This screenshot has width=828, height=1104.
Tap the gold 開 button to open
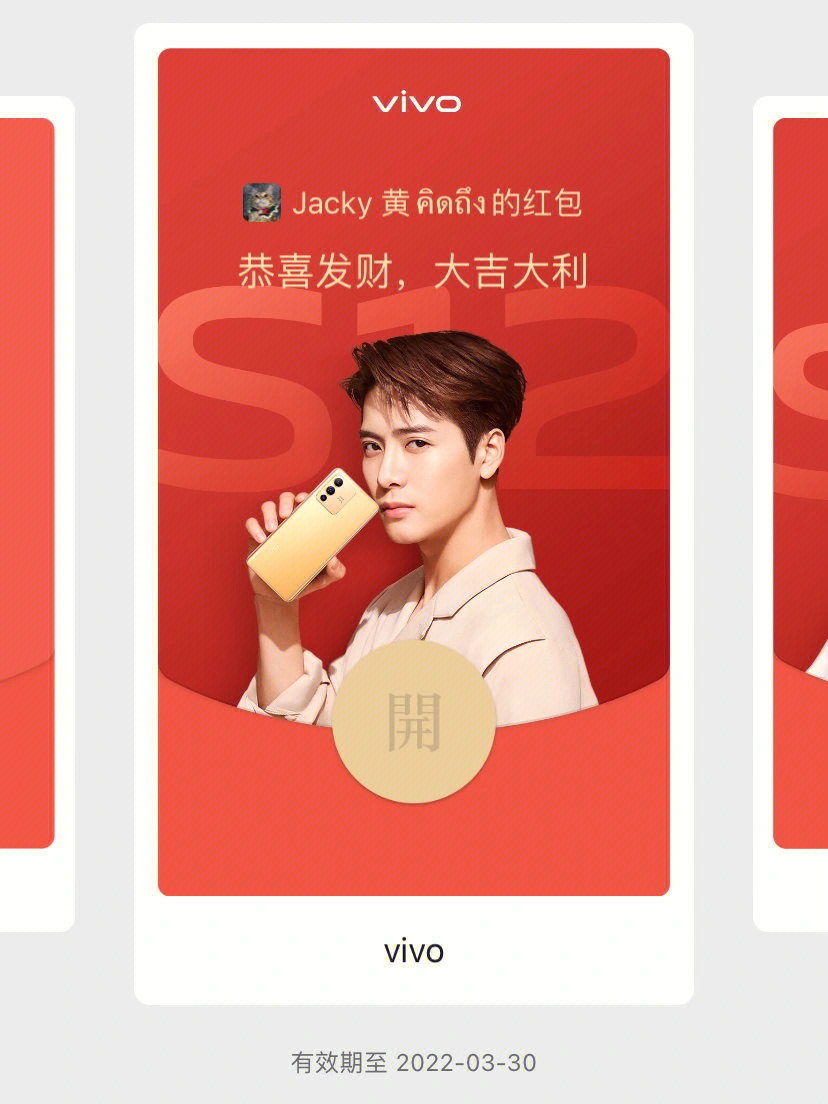(414, 723)
